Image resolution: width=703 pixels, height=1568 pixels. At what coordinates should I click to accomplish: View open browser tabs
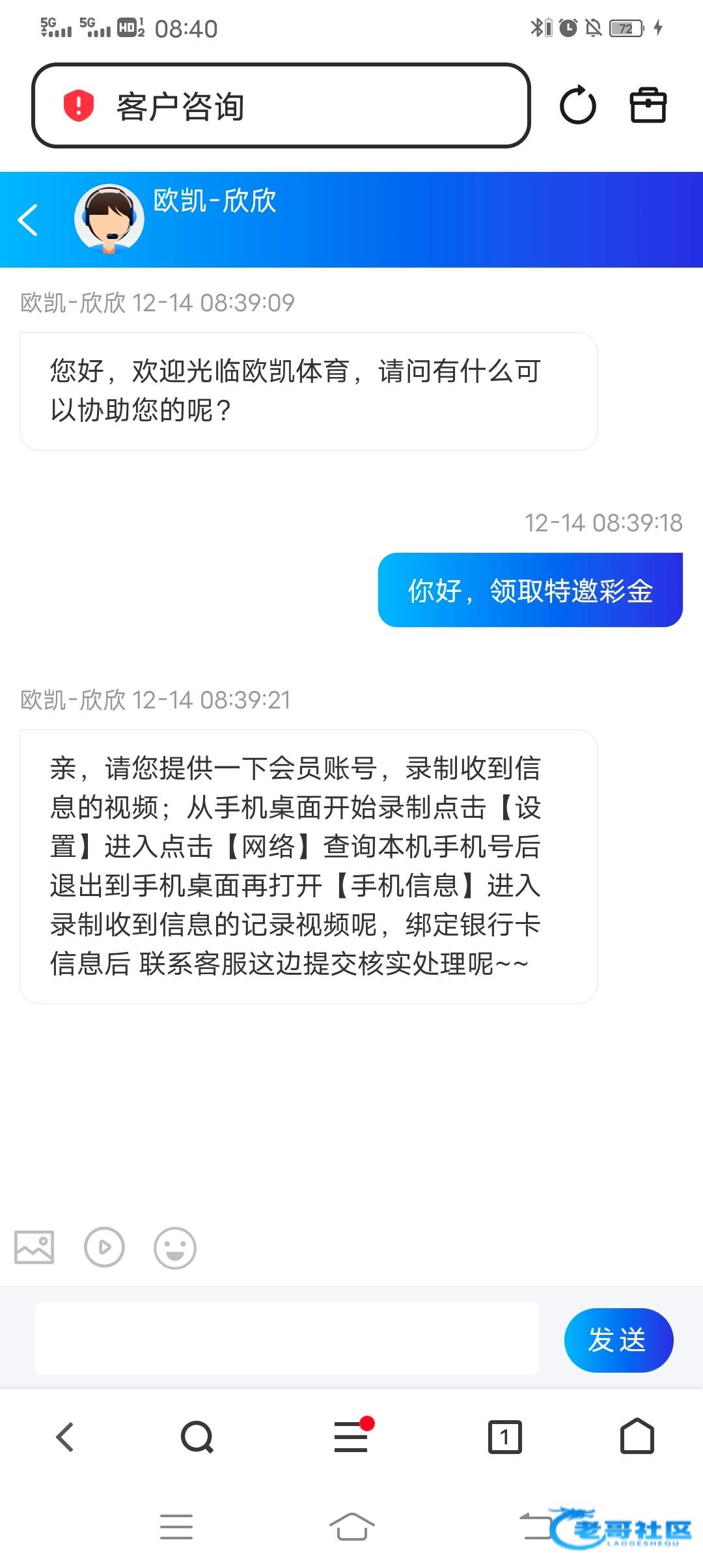coord(504,1436)
